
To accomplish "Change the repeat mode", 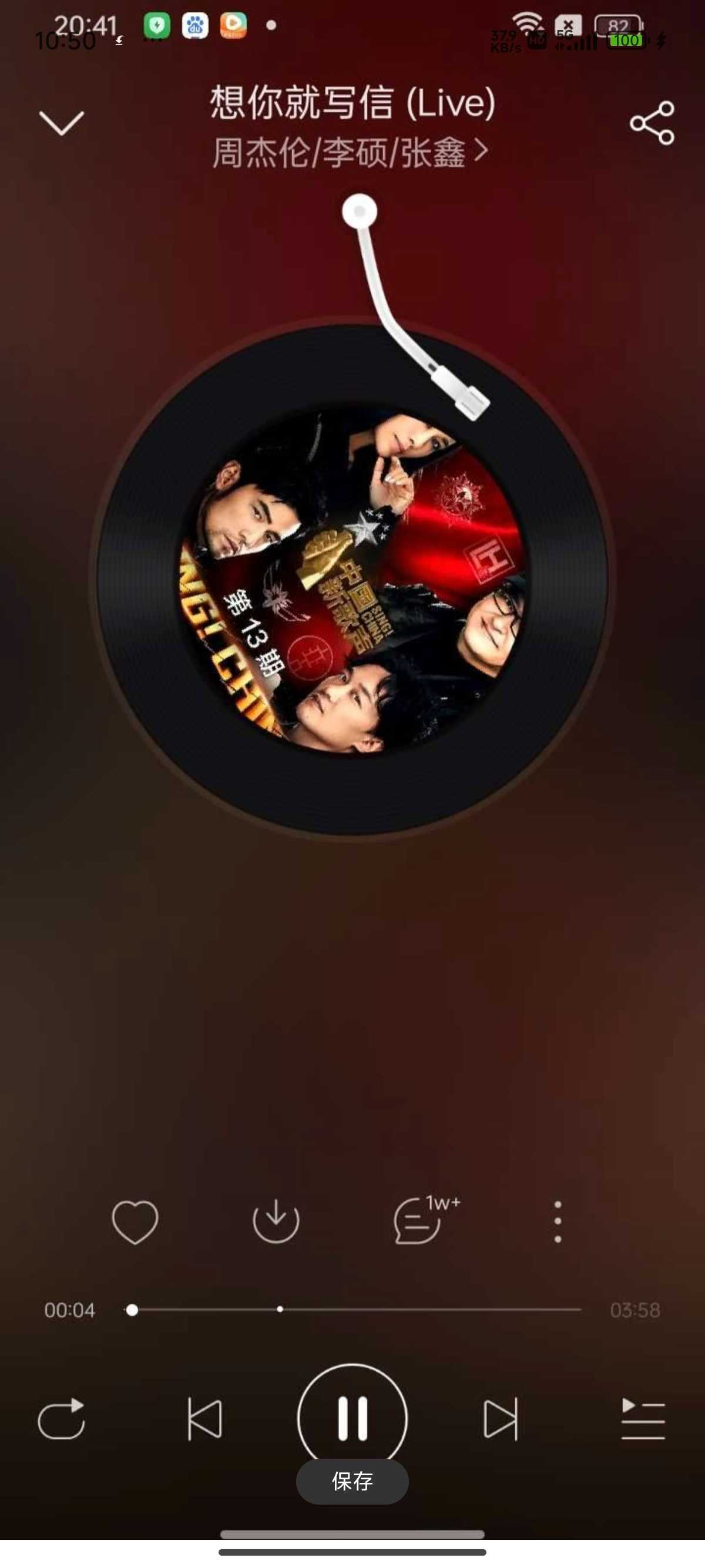I will (61, 1419).
